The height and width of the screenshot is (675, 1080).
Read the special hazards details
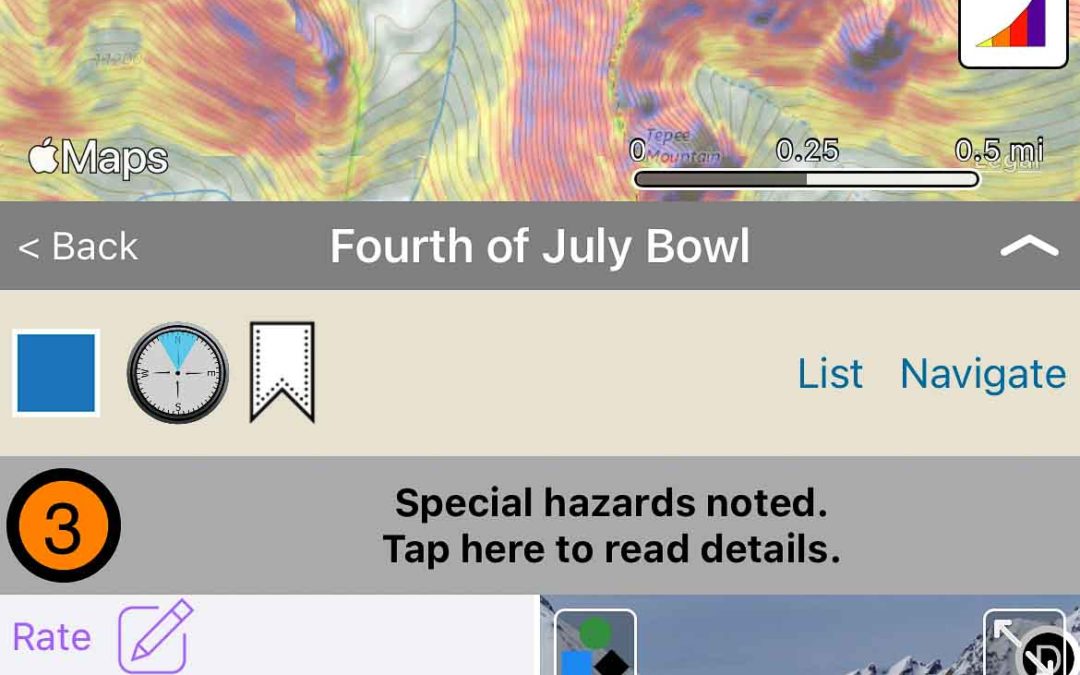pos(610,526)
